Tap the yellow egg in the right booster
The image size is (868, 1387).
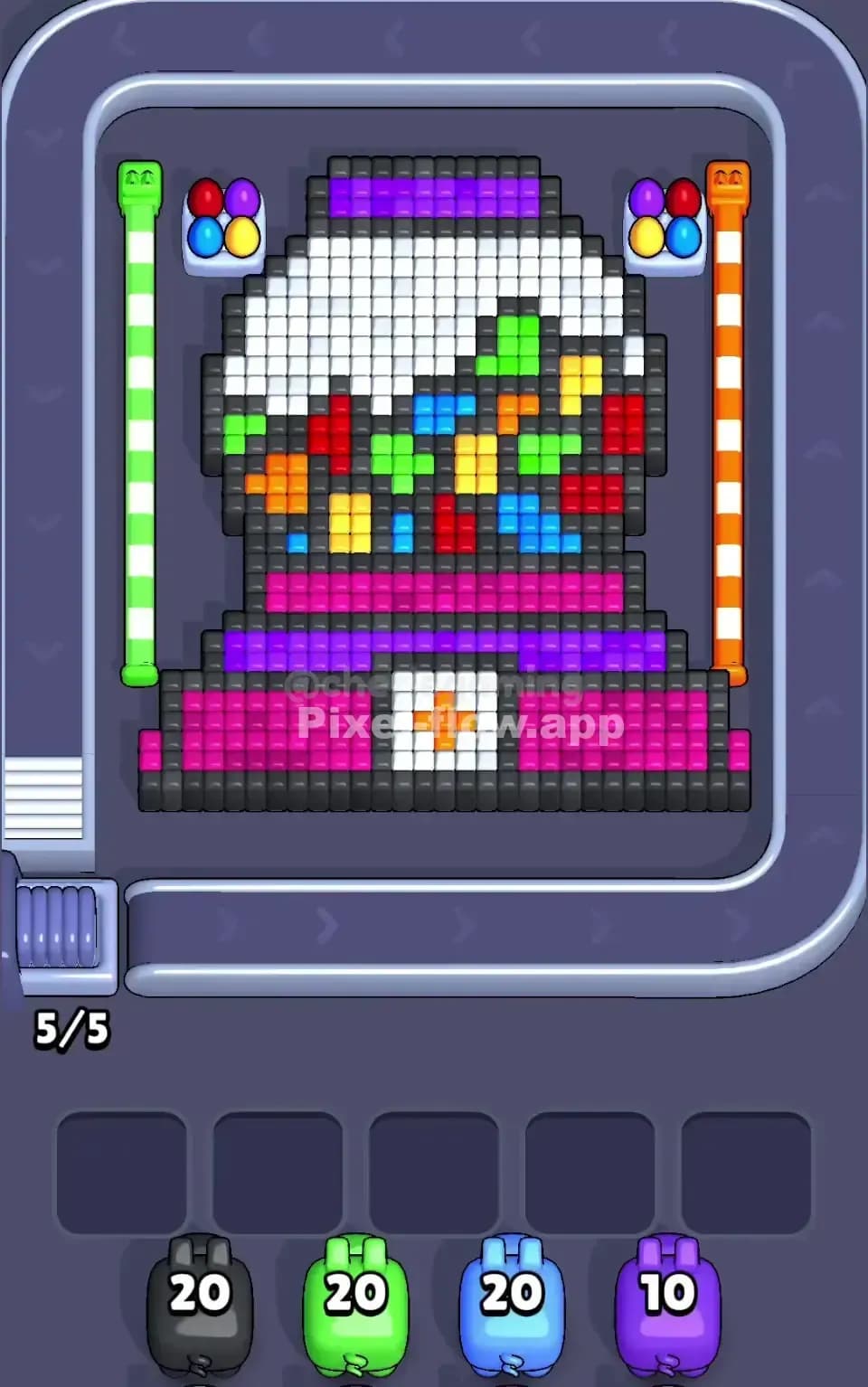tap(647, 235)
